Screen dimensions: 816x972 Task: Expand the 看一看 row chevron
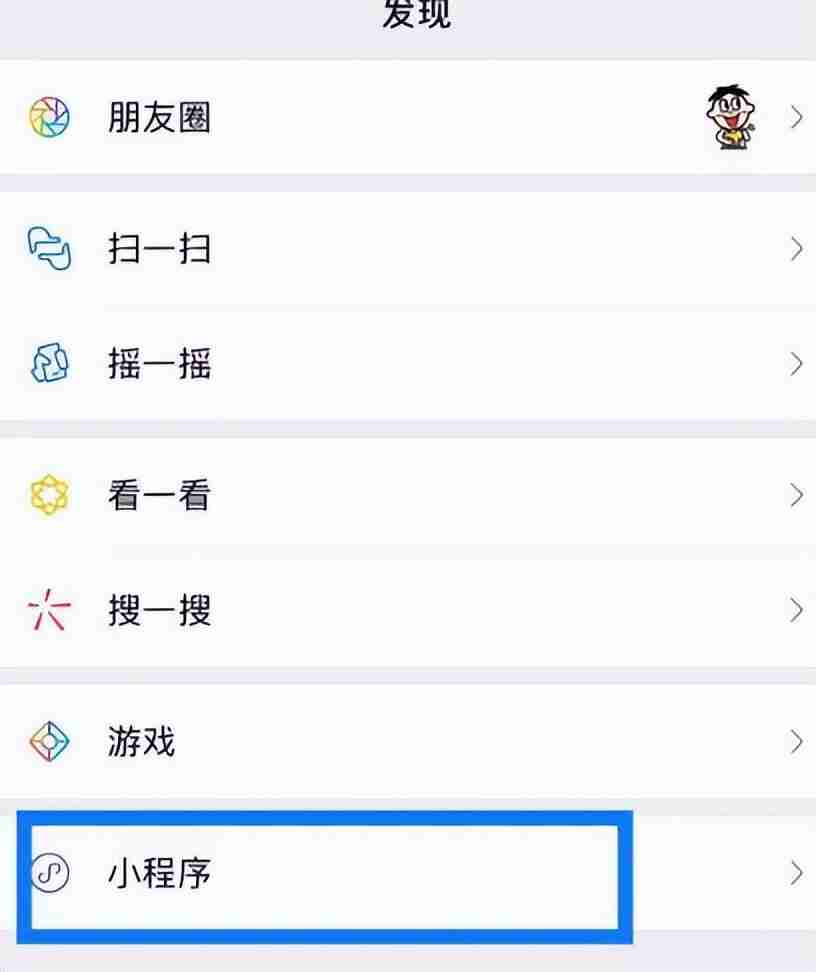click(795, 494)
